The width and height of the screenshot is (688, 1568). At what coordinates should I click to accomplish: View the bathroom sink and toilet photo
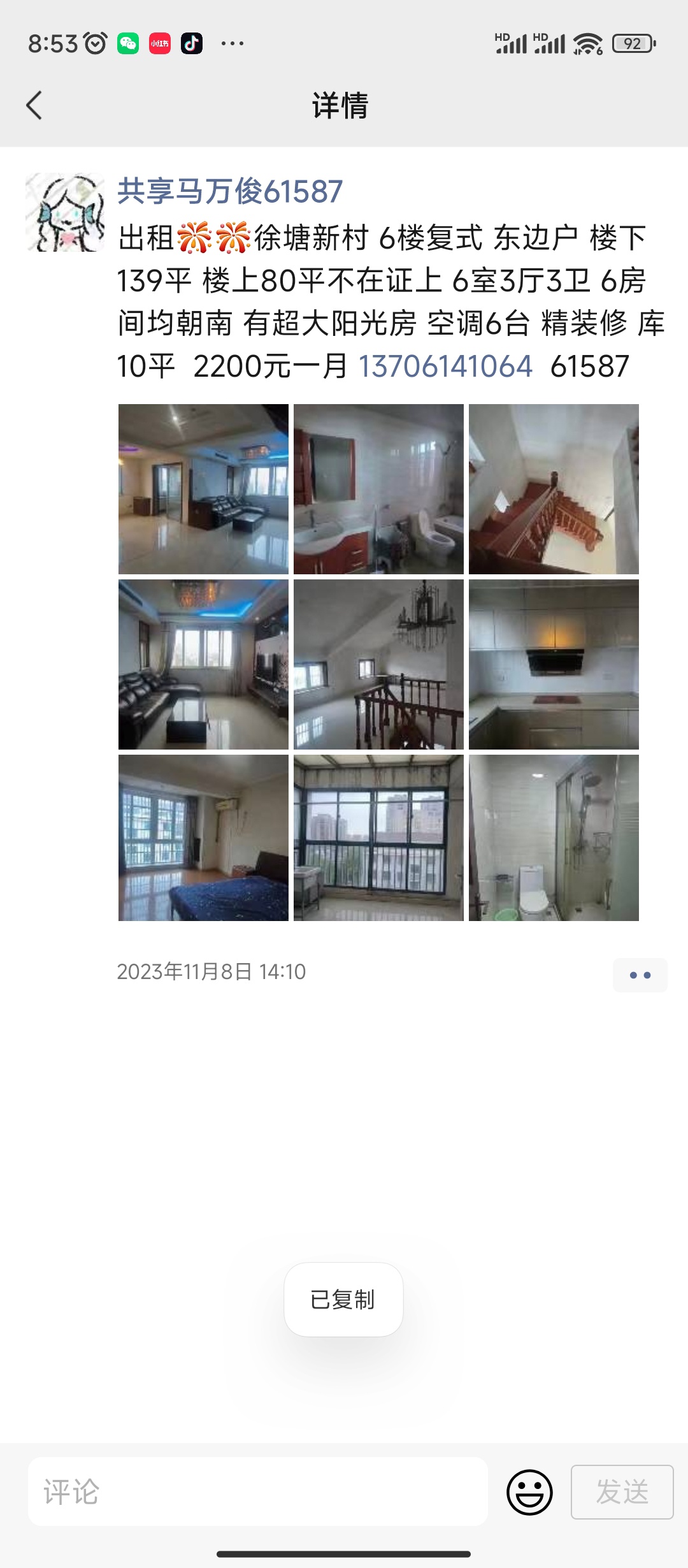pos(378,489)
